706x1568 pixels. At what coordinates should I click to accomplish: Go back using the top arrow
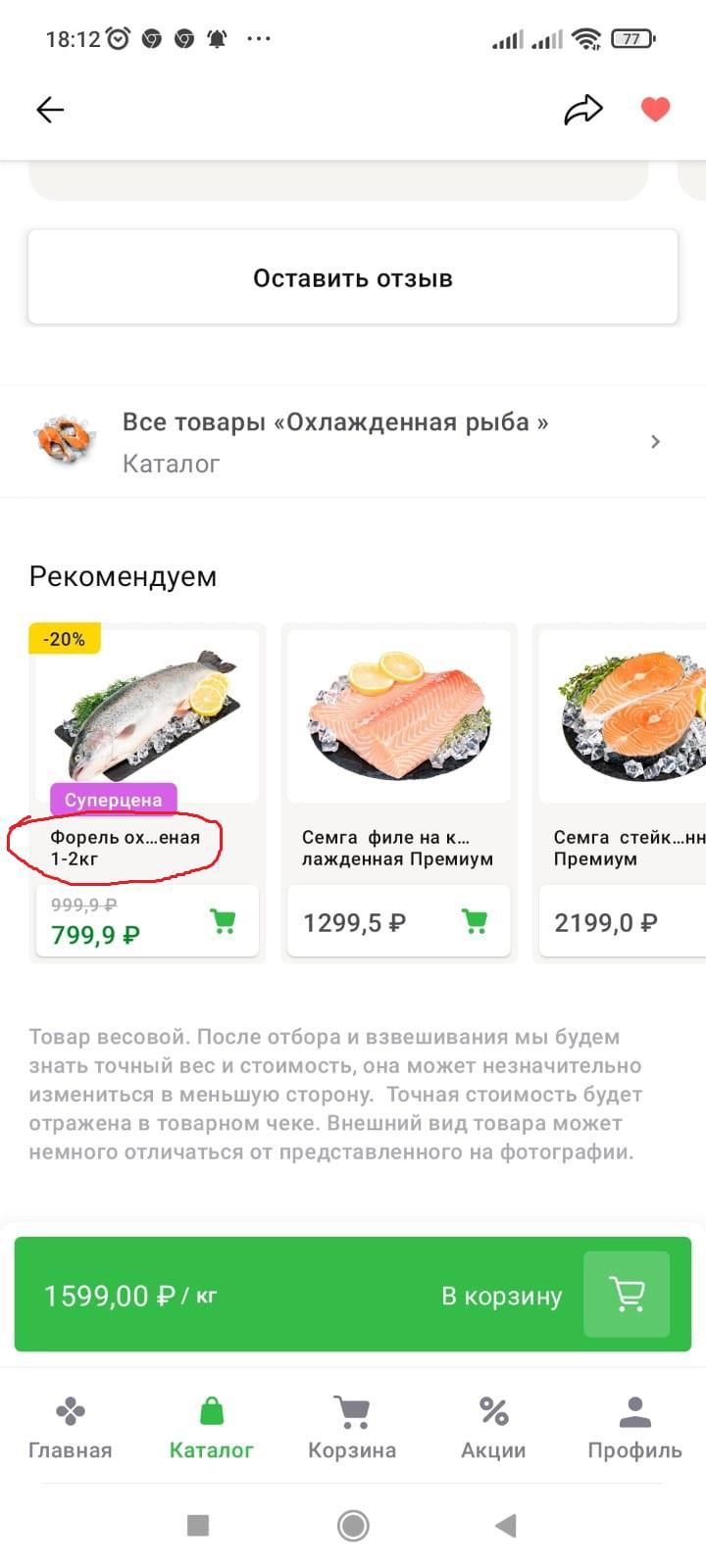(50, 110)
